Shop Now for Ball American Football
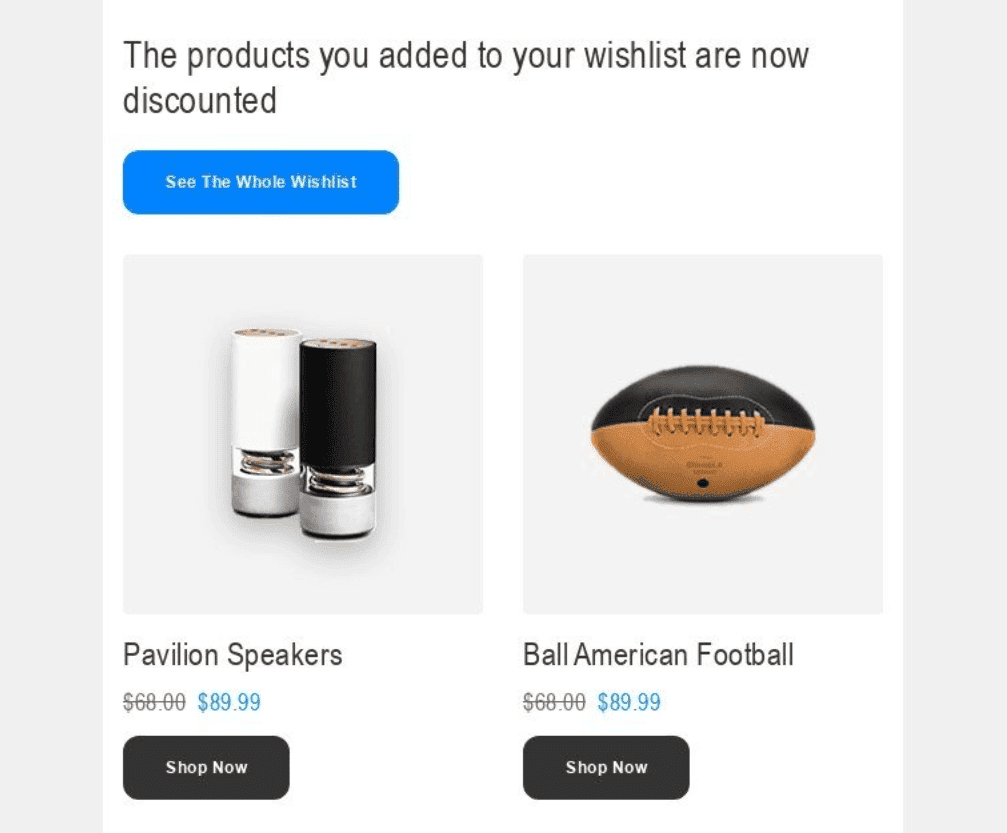Image resolution: width=1007 pixels, height=833 pixels. tap(606, 767)
